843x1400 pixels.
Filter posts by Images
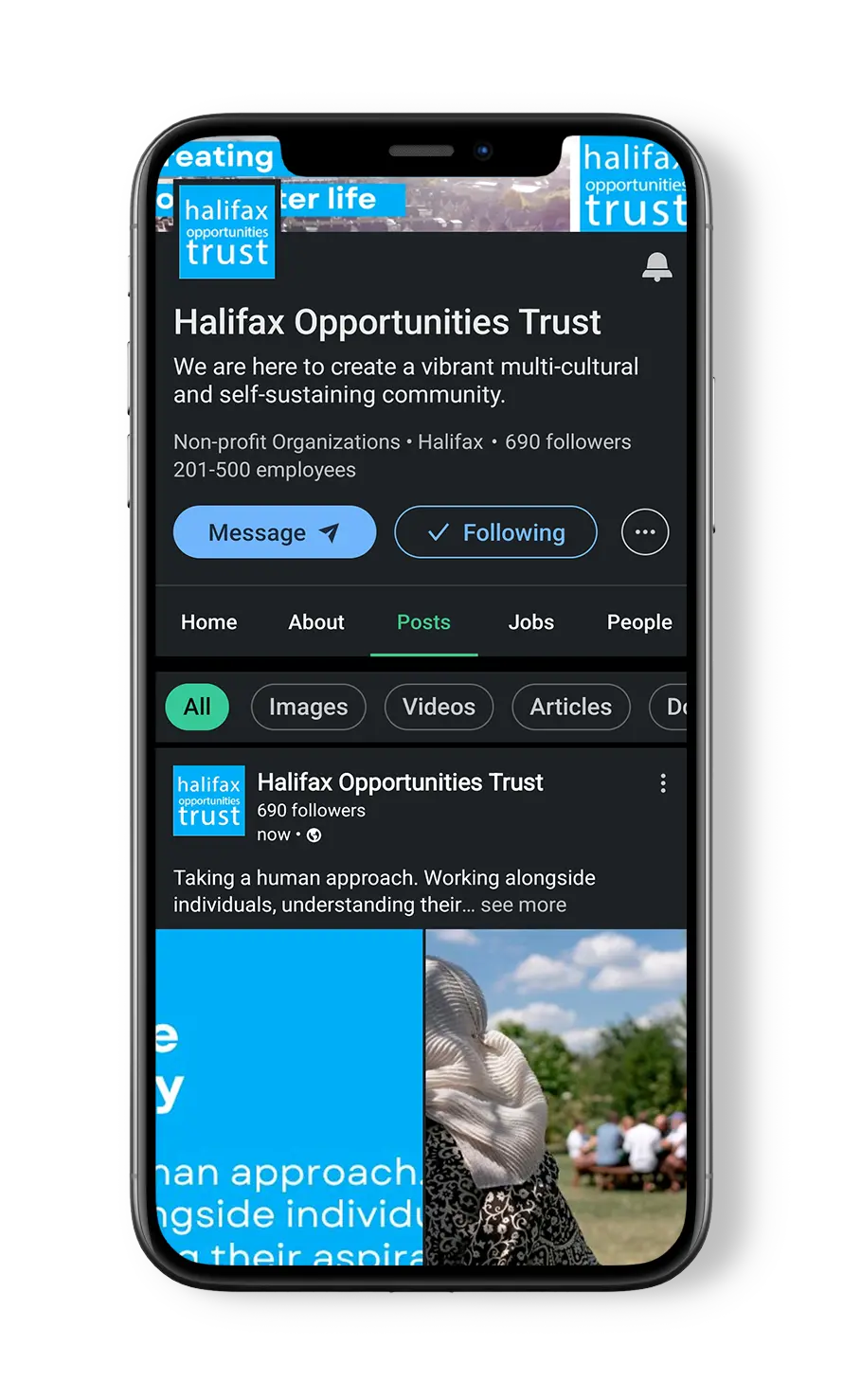(308, 707)
